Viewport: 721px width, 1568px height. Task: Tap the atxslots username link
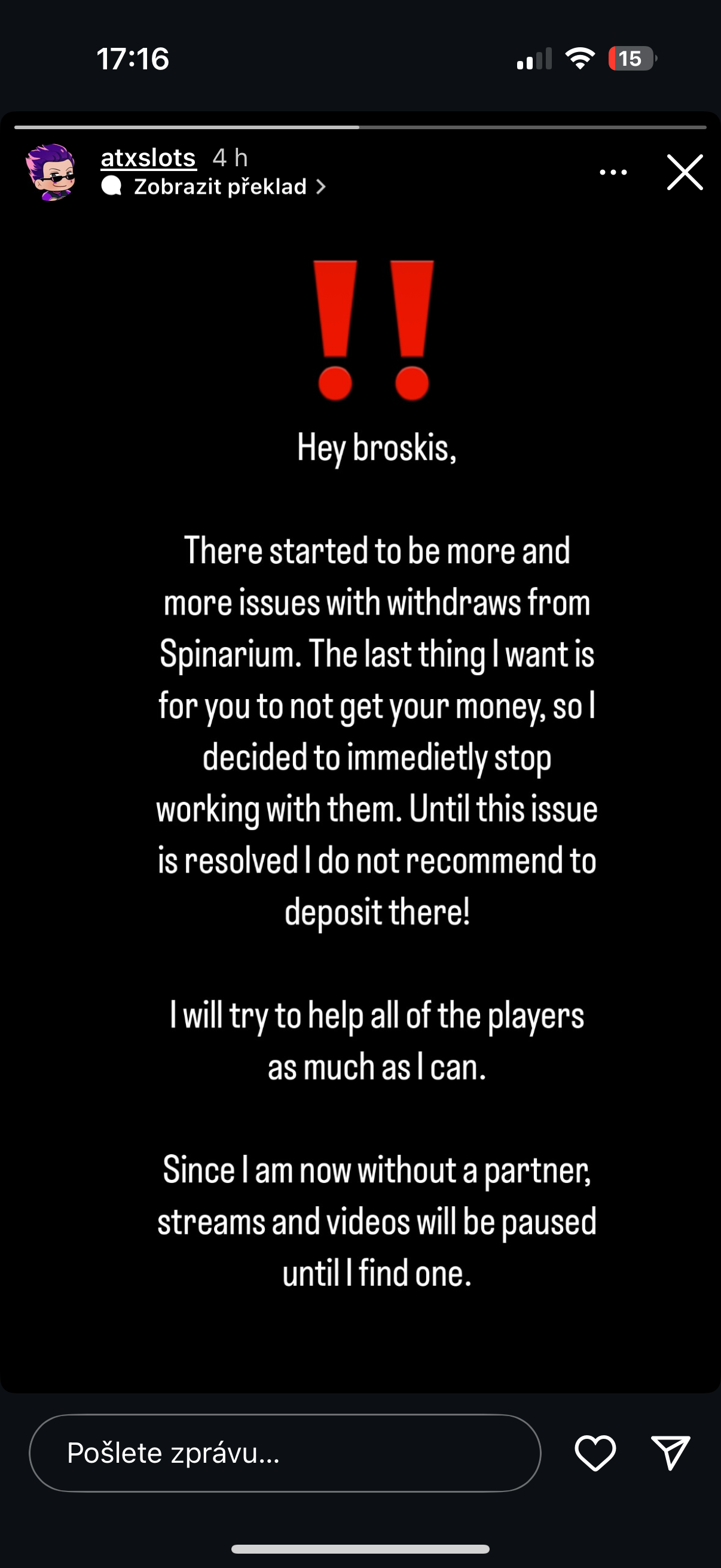148,158
